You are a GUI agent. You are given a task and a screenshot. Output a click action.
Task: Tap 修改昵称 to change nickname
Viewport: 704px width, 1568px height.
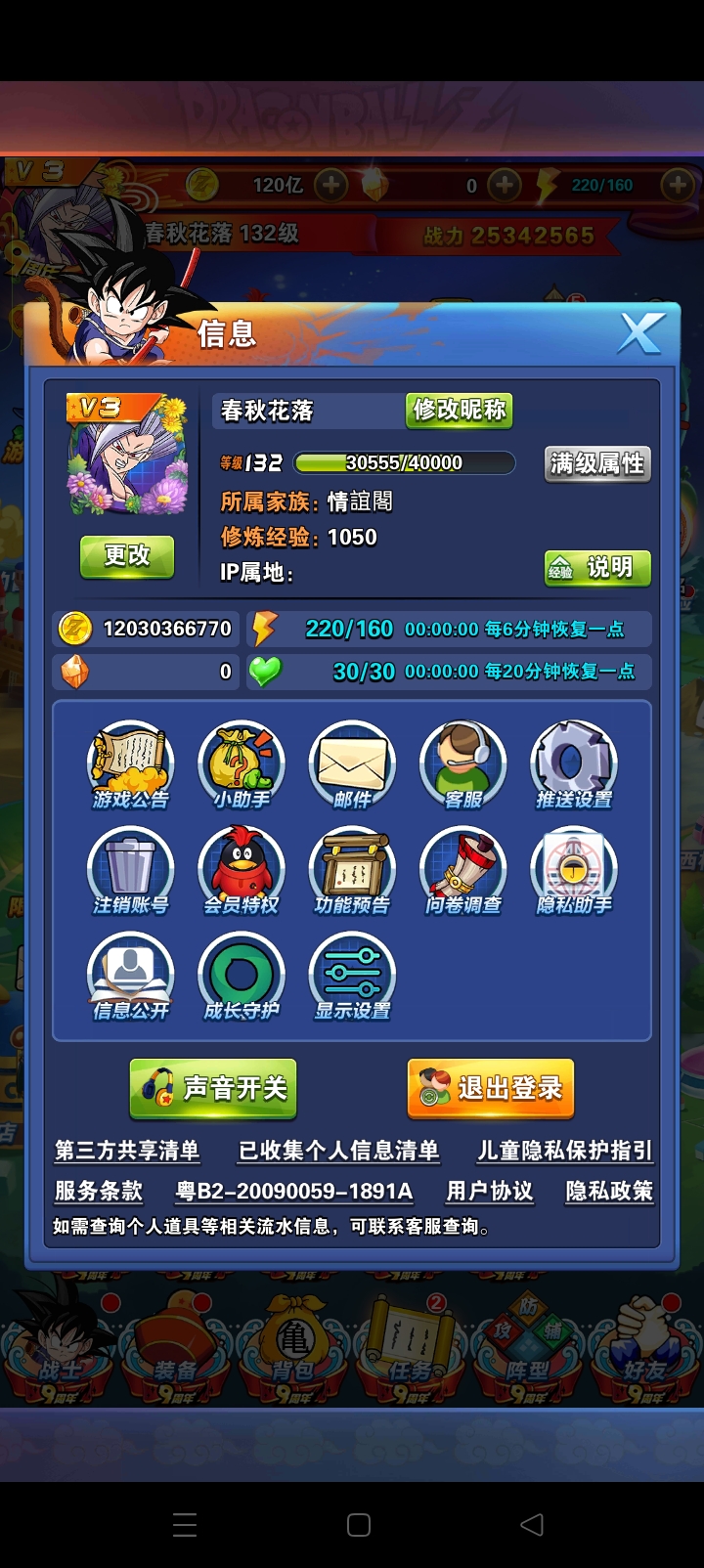(459, 410)
